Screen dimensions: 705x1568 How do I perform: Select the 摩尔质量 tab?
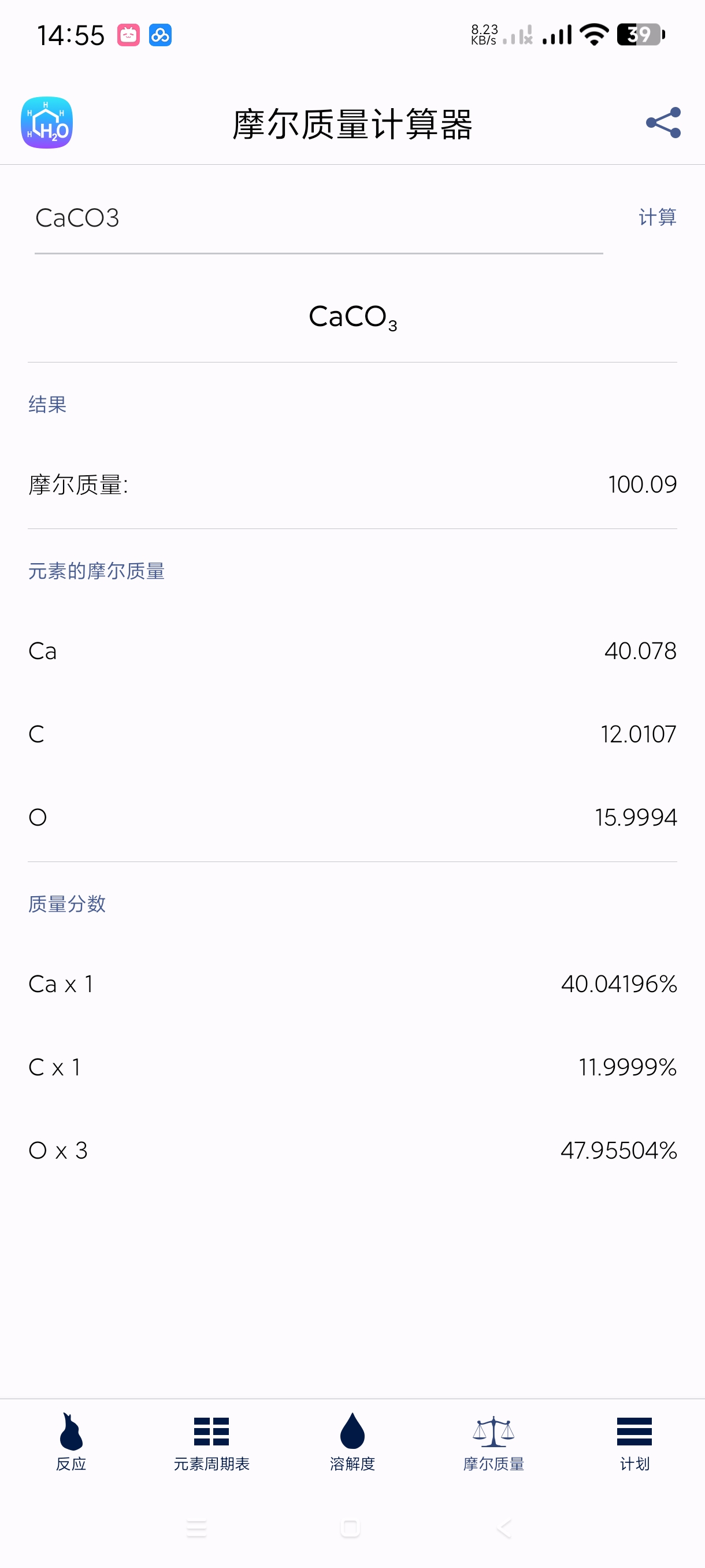[493, 1442]
